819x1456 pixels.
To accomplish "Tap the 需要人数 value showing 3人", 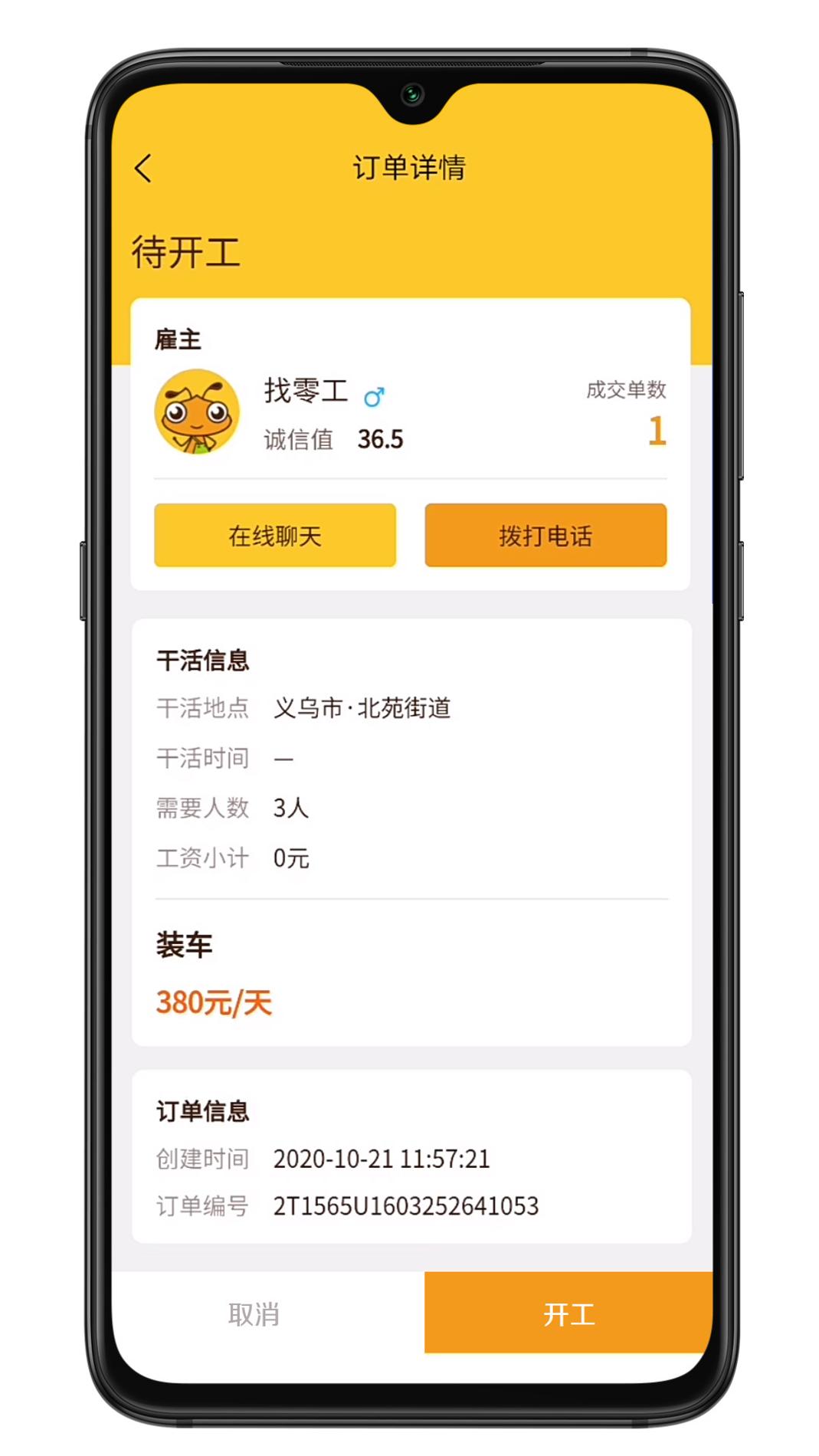I will point(292,808).
